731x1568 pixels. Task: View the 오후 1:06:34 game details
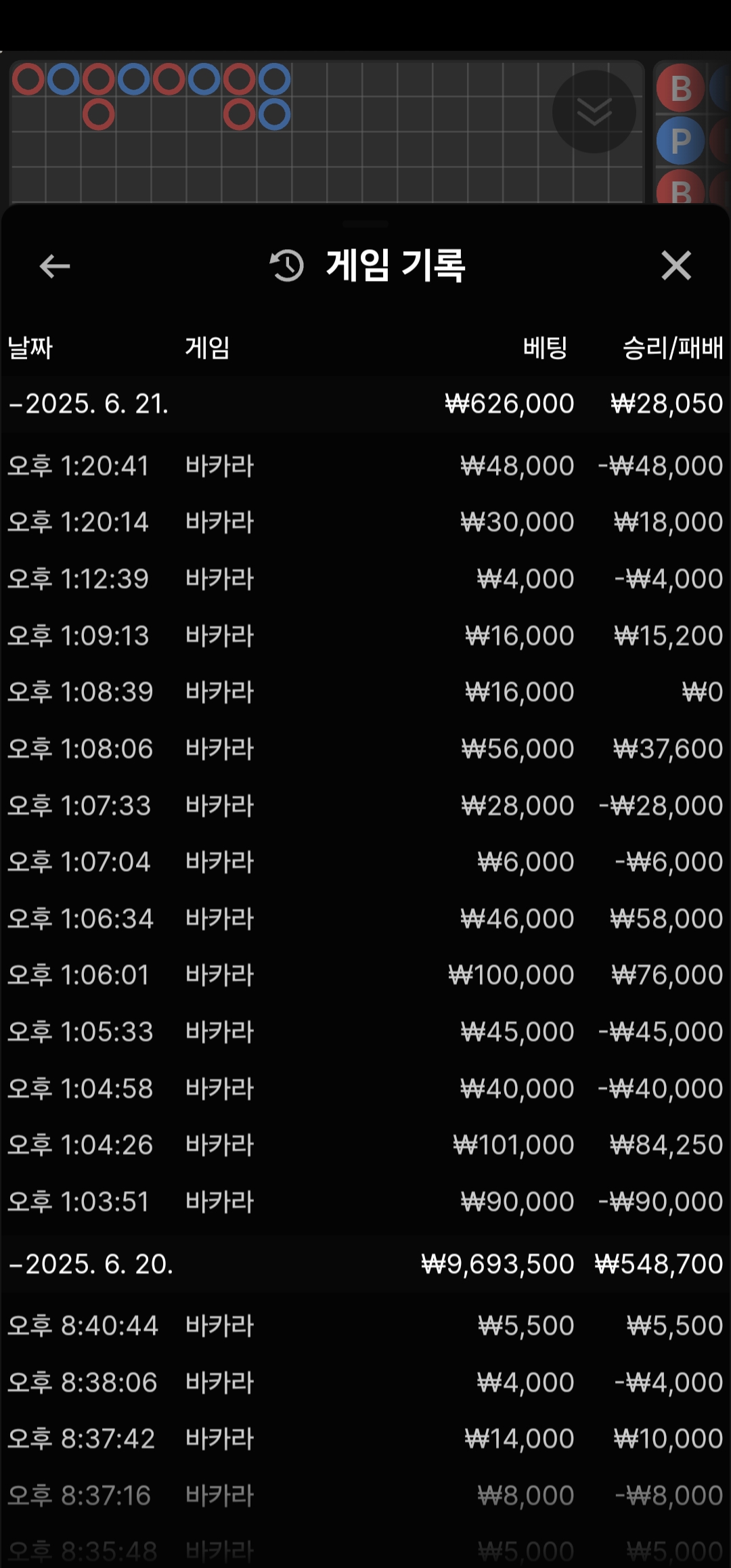[365, 919]
